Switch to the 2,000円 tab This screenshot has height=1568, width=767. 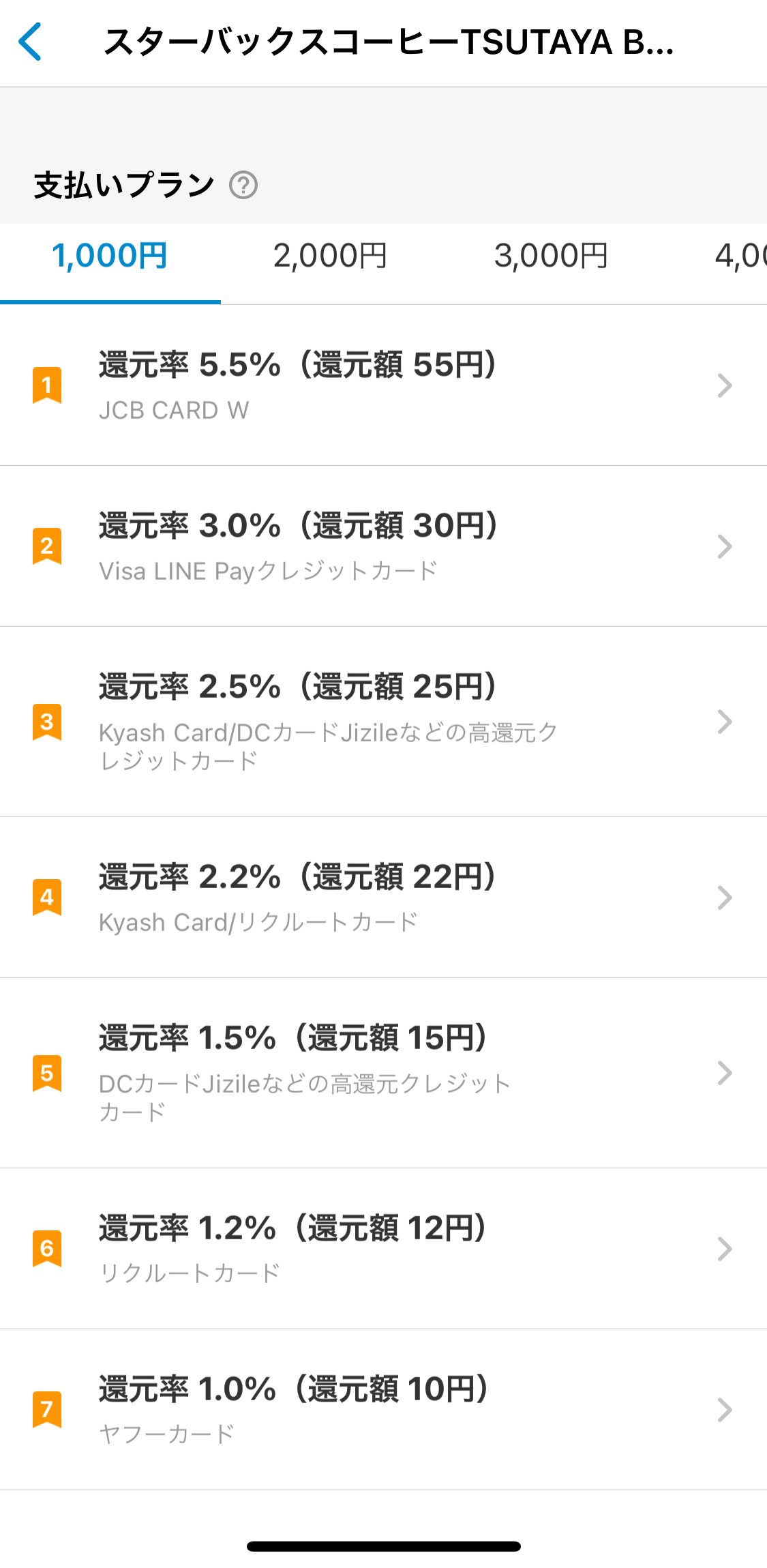(331, 256)
